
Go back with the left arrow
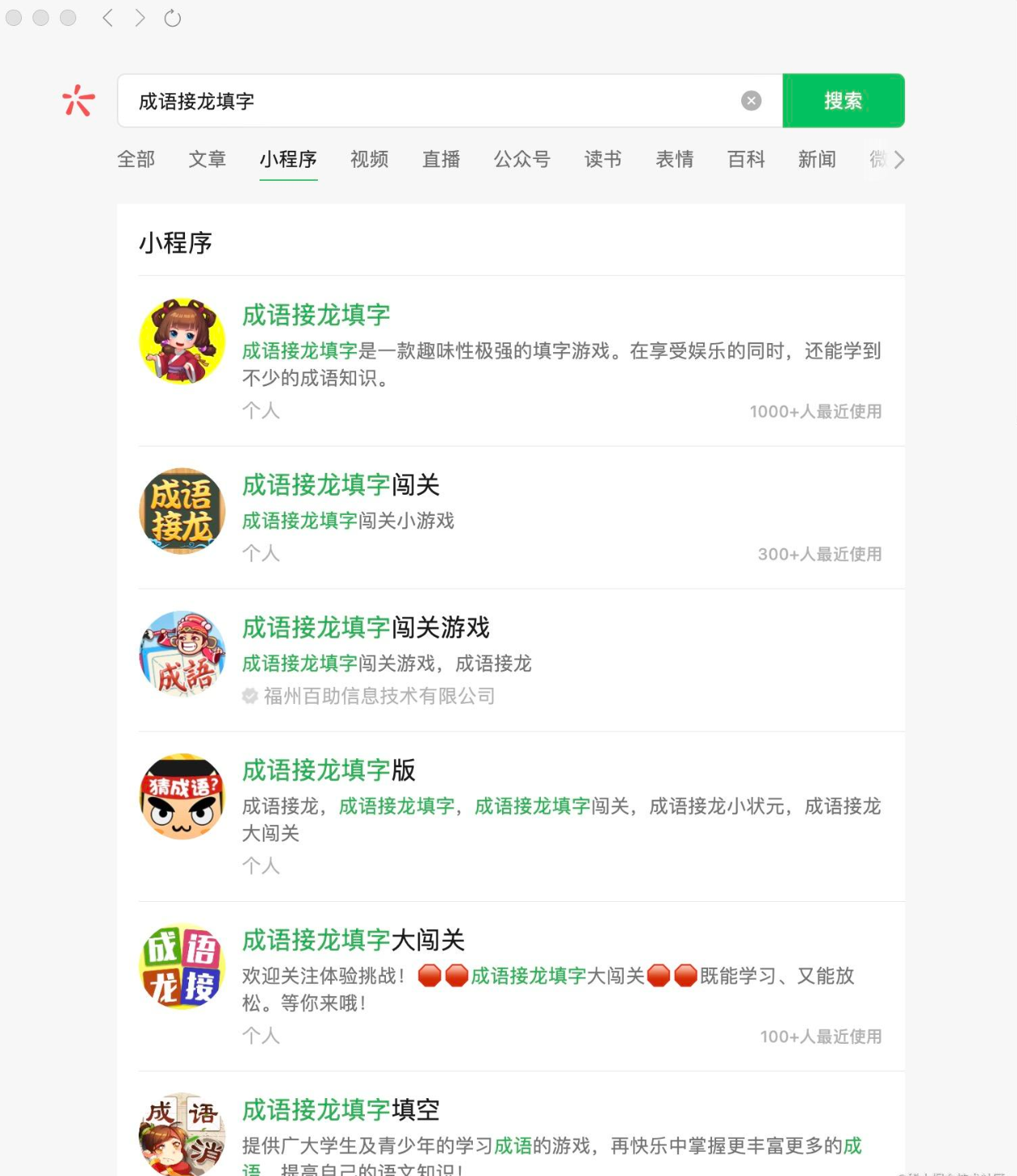[108, 18]
